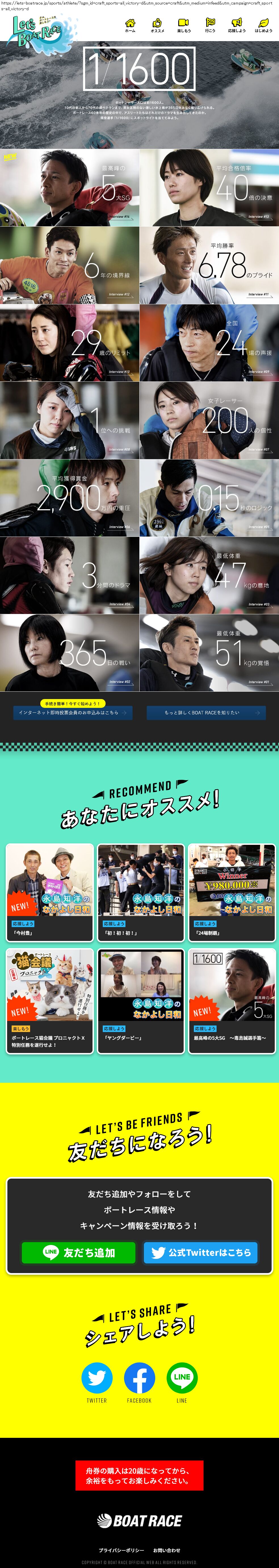View the 女子レーサー200人の個性 interview
This screenshot has width=279, height=1568.
[209, 420]
